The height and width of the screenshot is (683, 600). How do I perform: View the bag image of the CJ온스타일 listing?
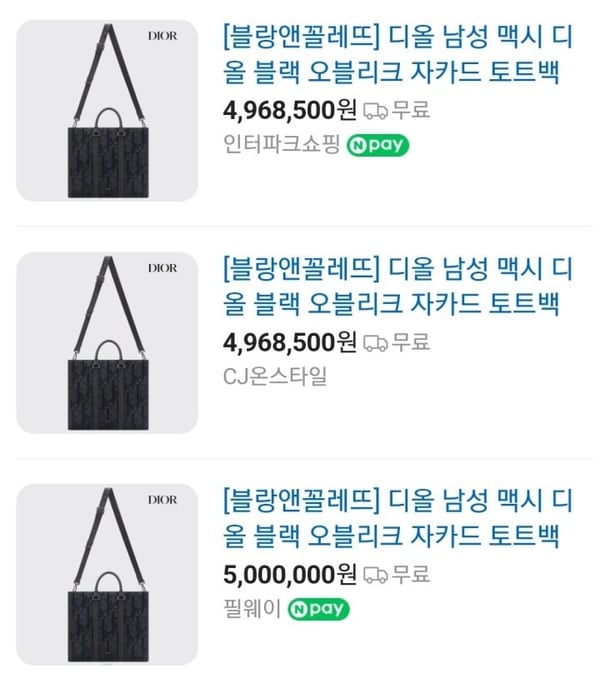[x=108, y=342]
